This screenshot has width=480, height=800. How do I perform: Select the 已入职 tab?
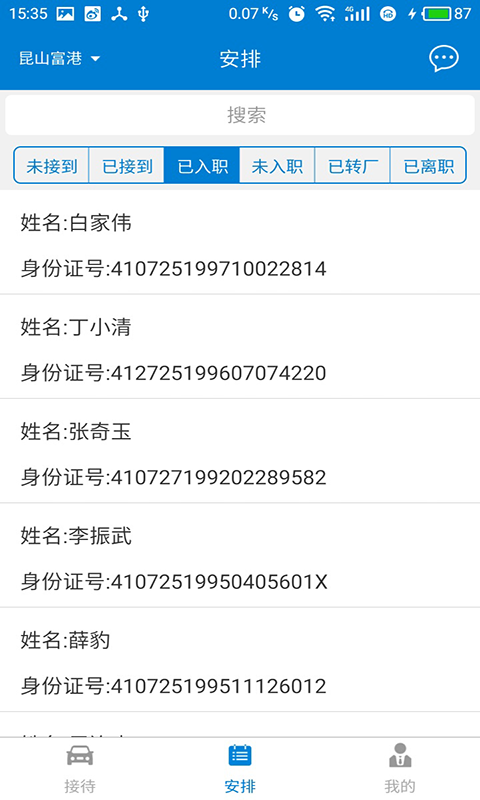[x=202, y=165]
